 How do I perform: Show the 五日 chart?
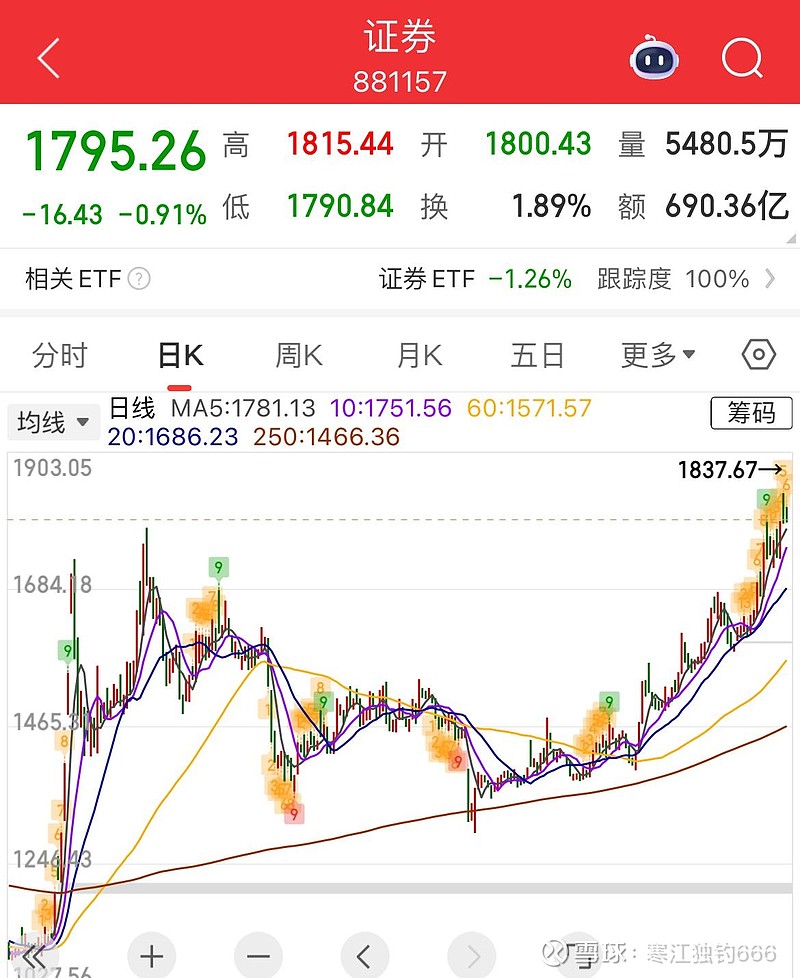[x=538, y=355]
